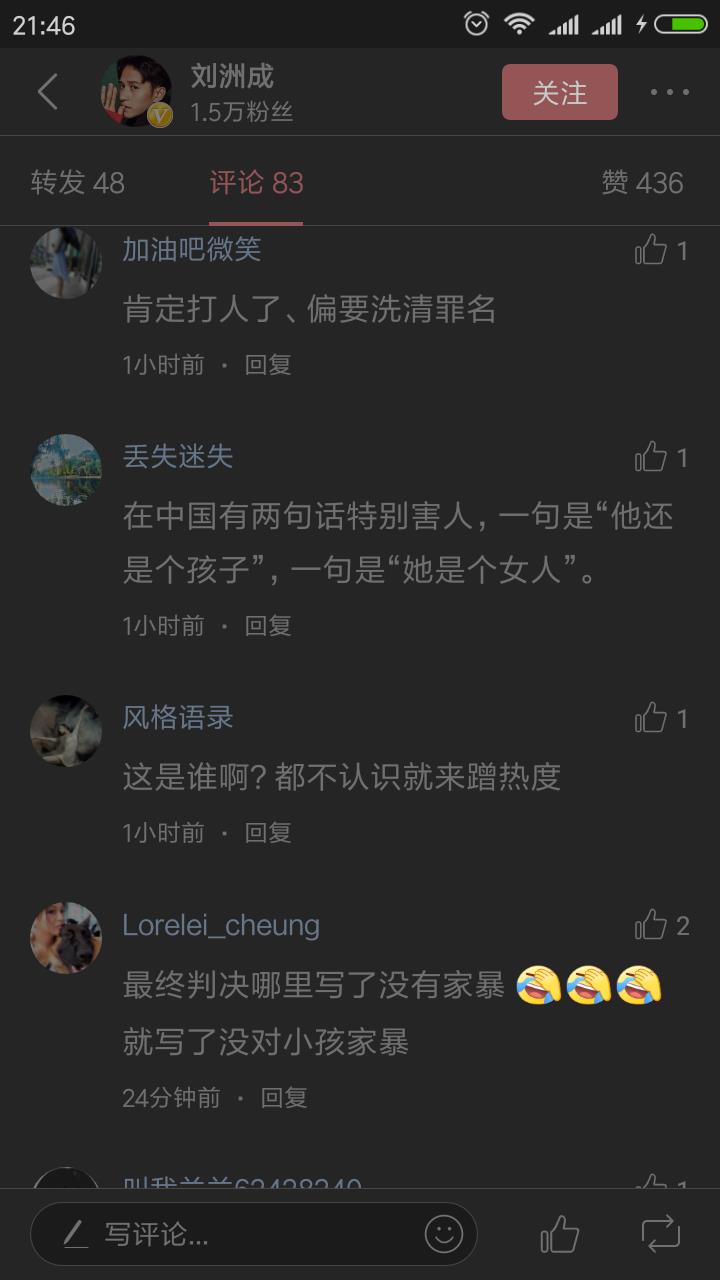Like the comment by 加油吧微笑
720x1280 pixels.
tap(651, 250)
